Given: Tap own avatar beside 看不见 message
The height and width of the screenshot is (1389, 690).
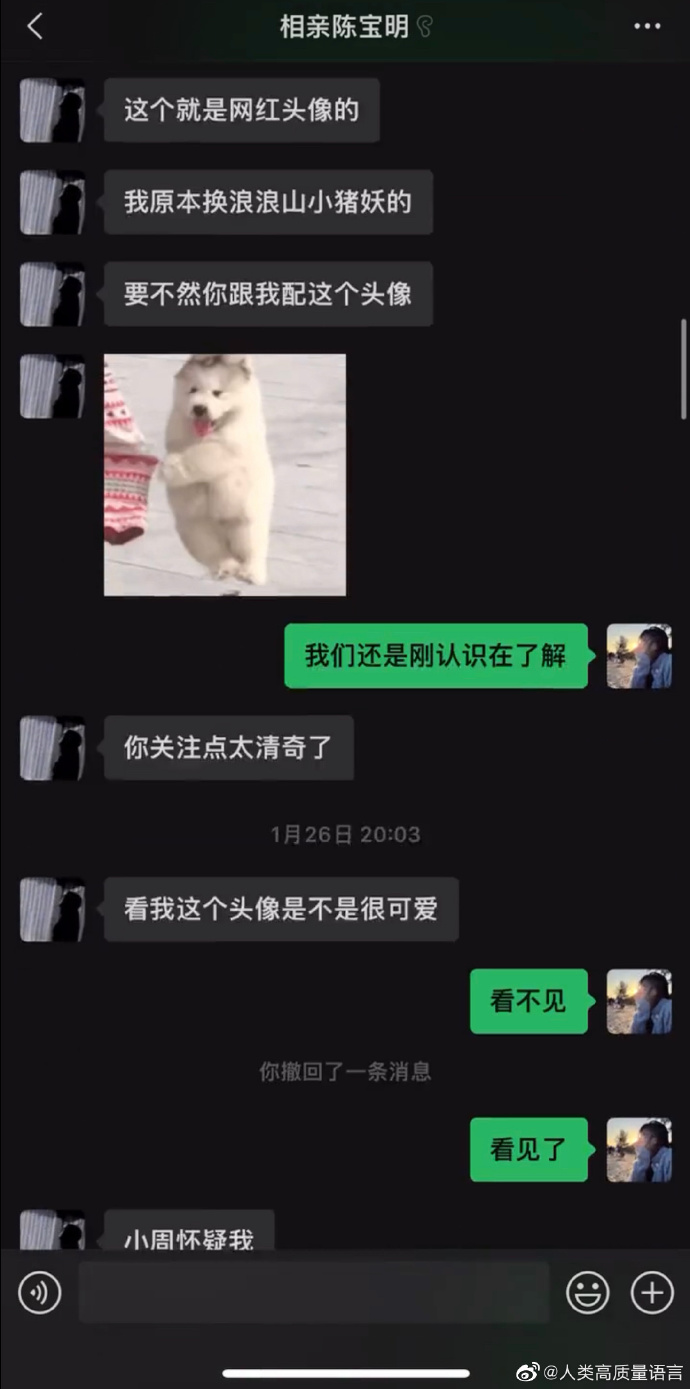Looking at the screenshot, I should tap(638, 1001).
